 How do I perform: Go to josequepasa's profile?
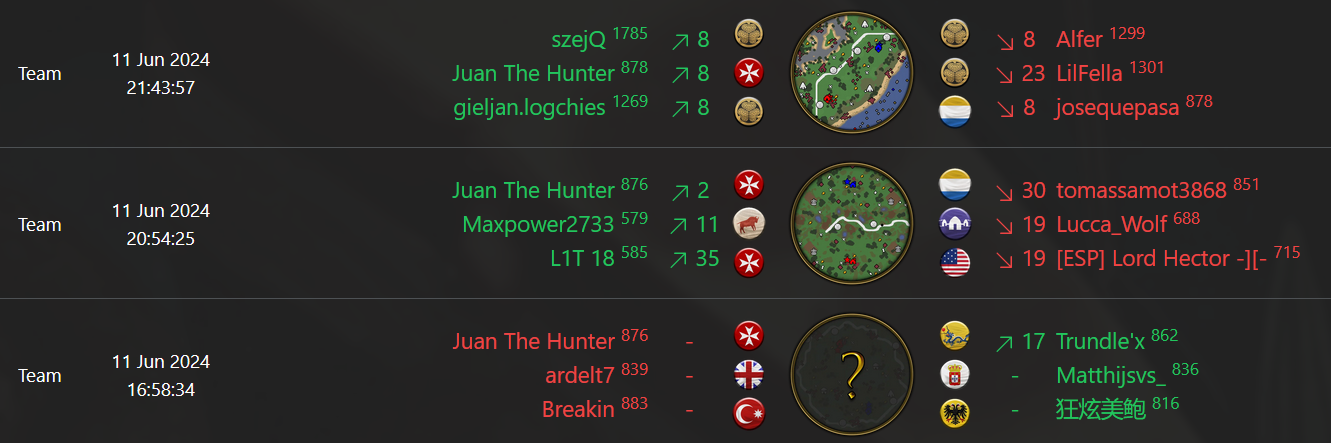point(1117,109)
